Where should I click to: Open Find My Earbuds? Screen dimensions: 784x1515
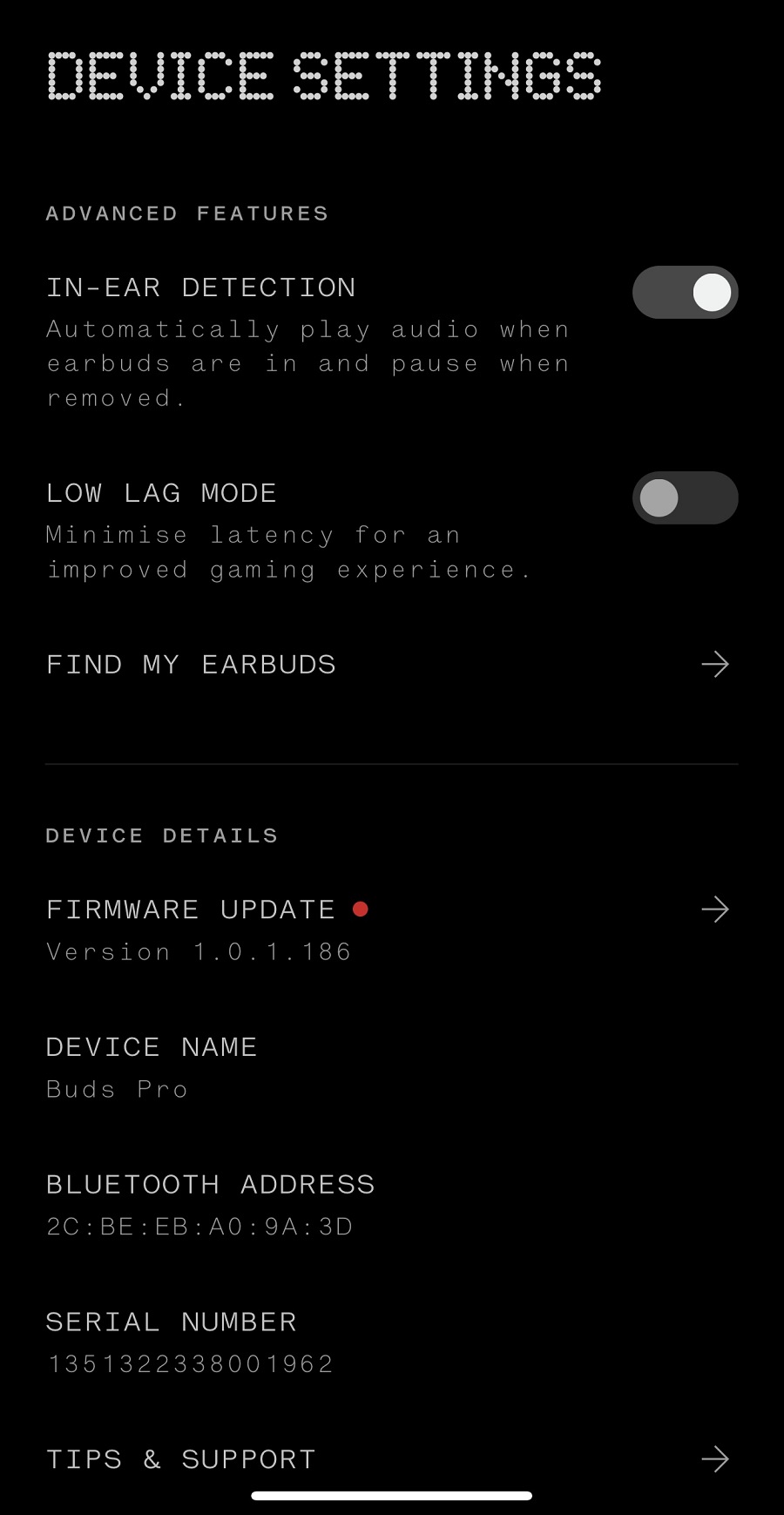(391, 665)
